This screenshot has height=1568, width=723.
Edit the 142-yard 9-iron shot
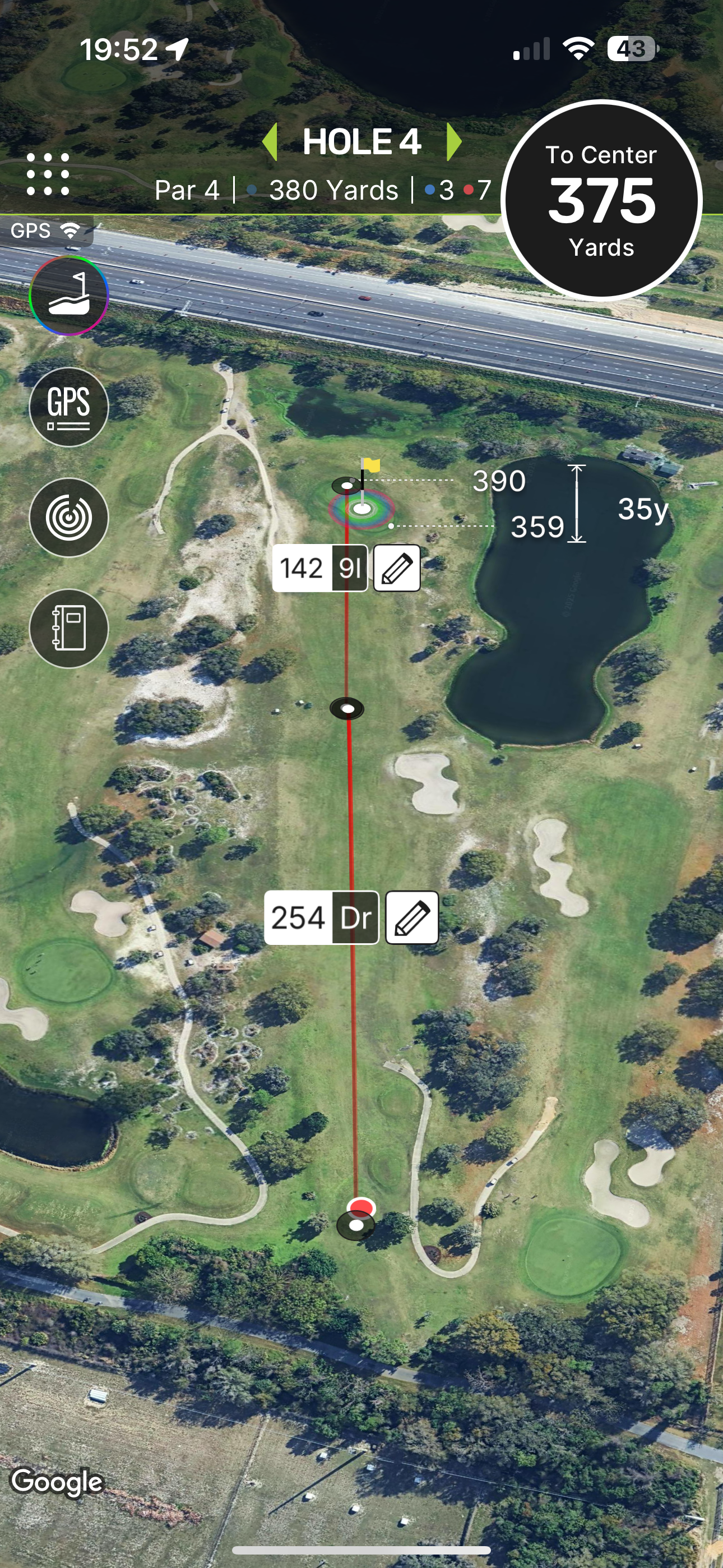tap(396, 569)
